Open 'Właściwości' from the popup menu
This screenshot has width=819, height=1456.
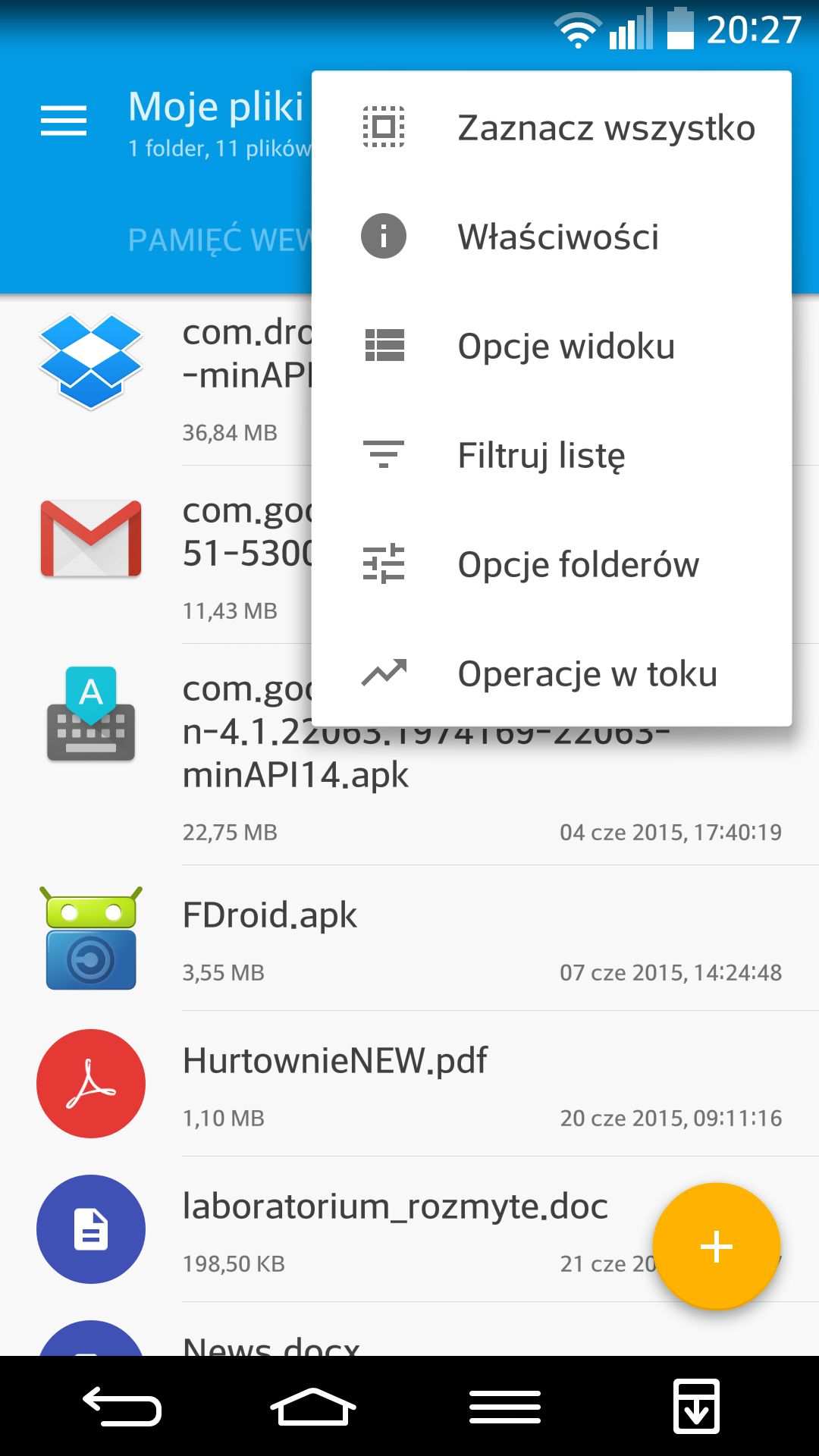551,236
